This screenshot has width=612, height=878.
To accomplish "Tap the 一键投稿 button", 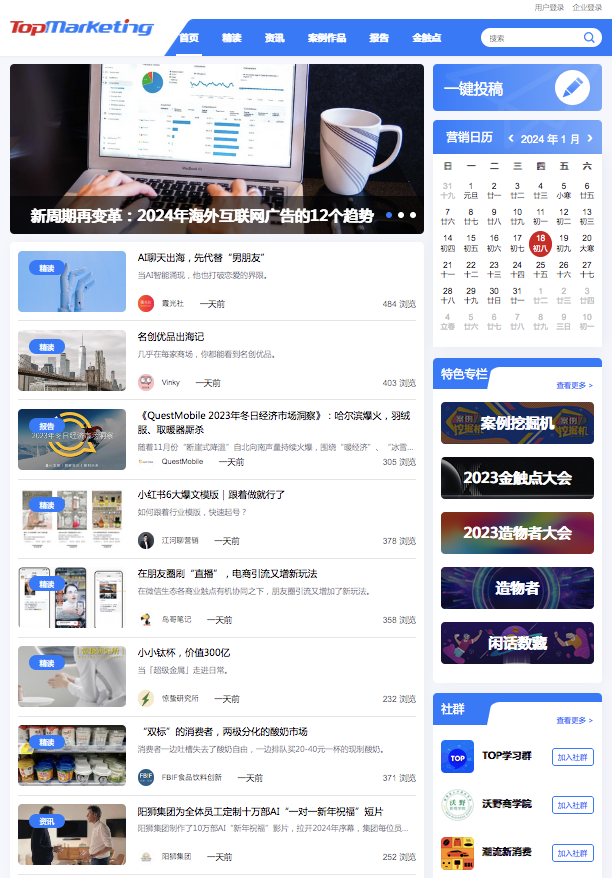I will coord(517,88).
